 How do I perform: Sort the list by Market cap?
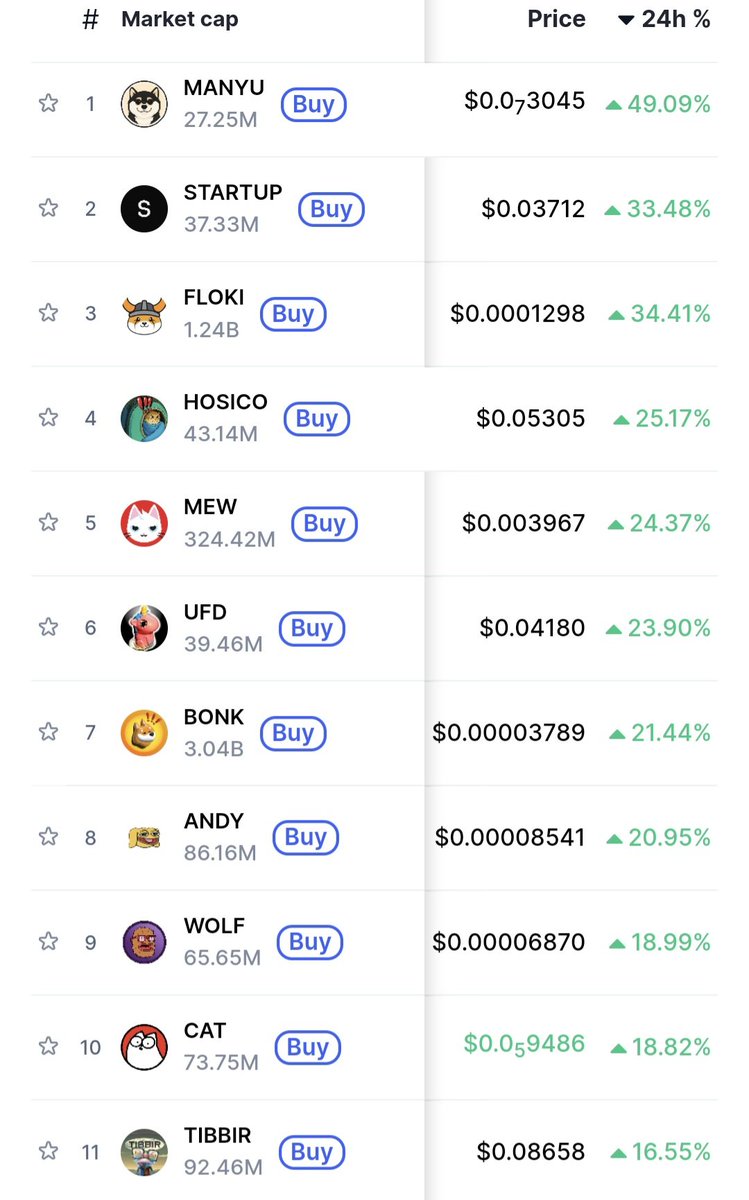coord(180,19)
